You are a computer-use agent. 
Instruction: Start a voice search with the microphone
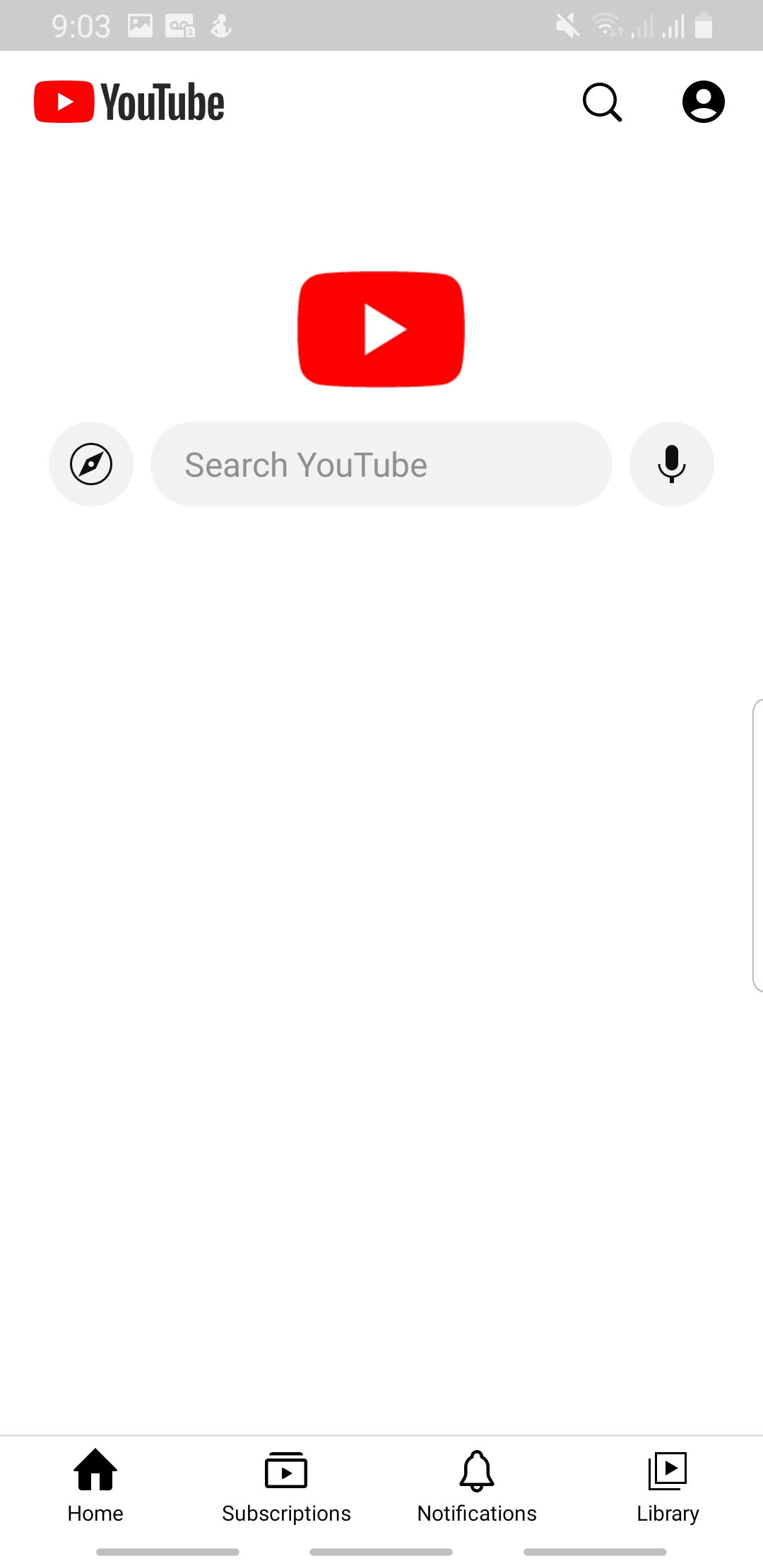click(670, 464)
